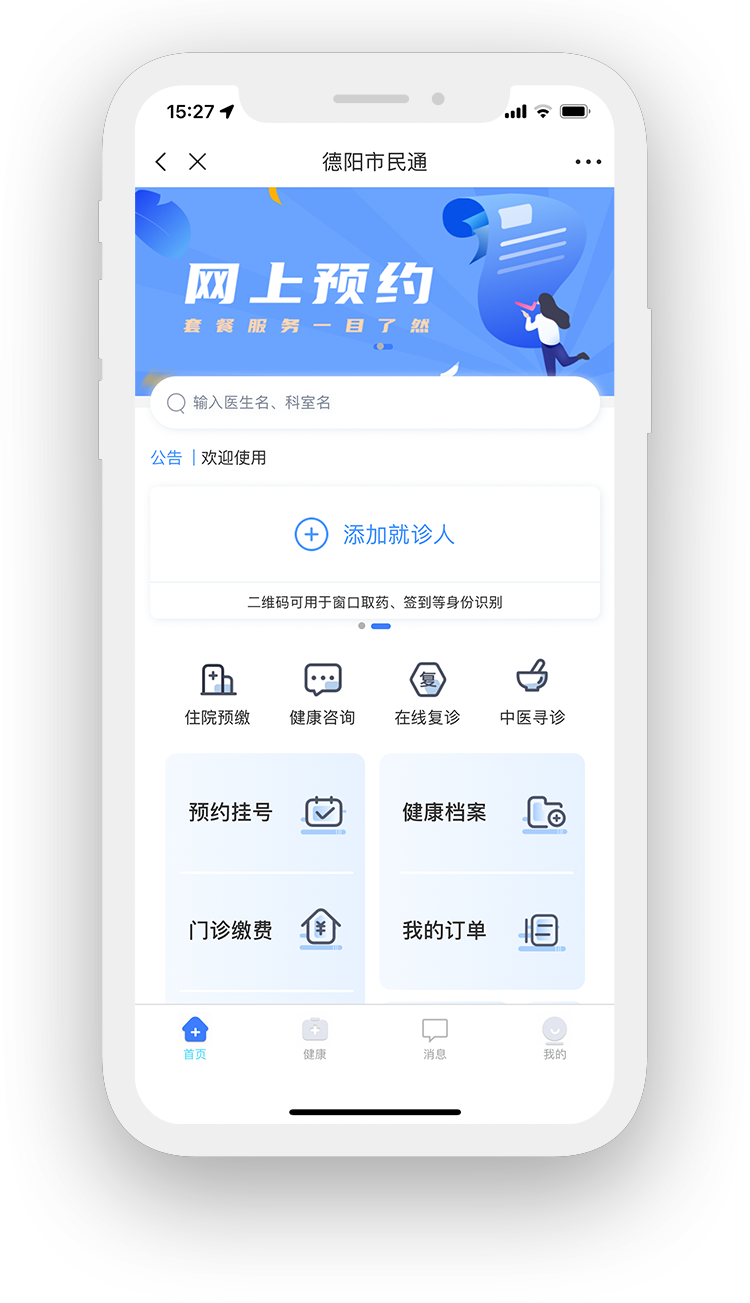The image size is (750, 1303).
Task: Switch to the 我的 profile tab
Action: [x=554, y=1039]
